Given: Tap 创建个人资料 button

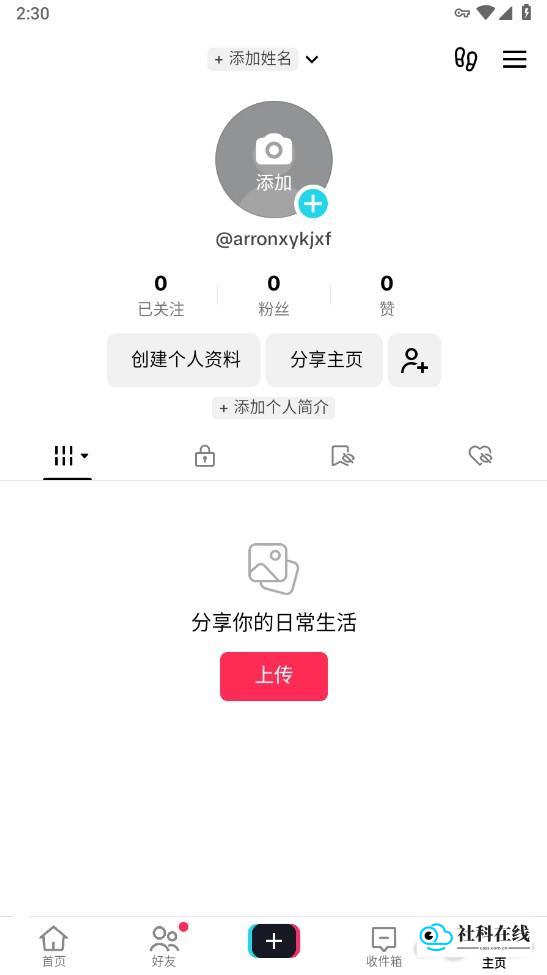Looking at the screenshot, I should pos(184,360).
